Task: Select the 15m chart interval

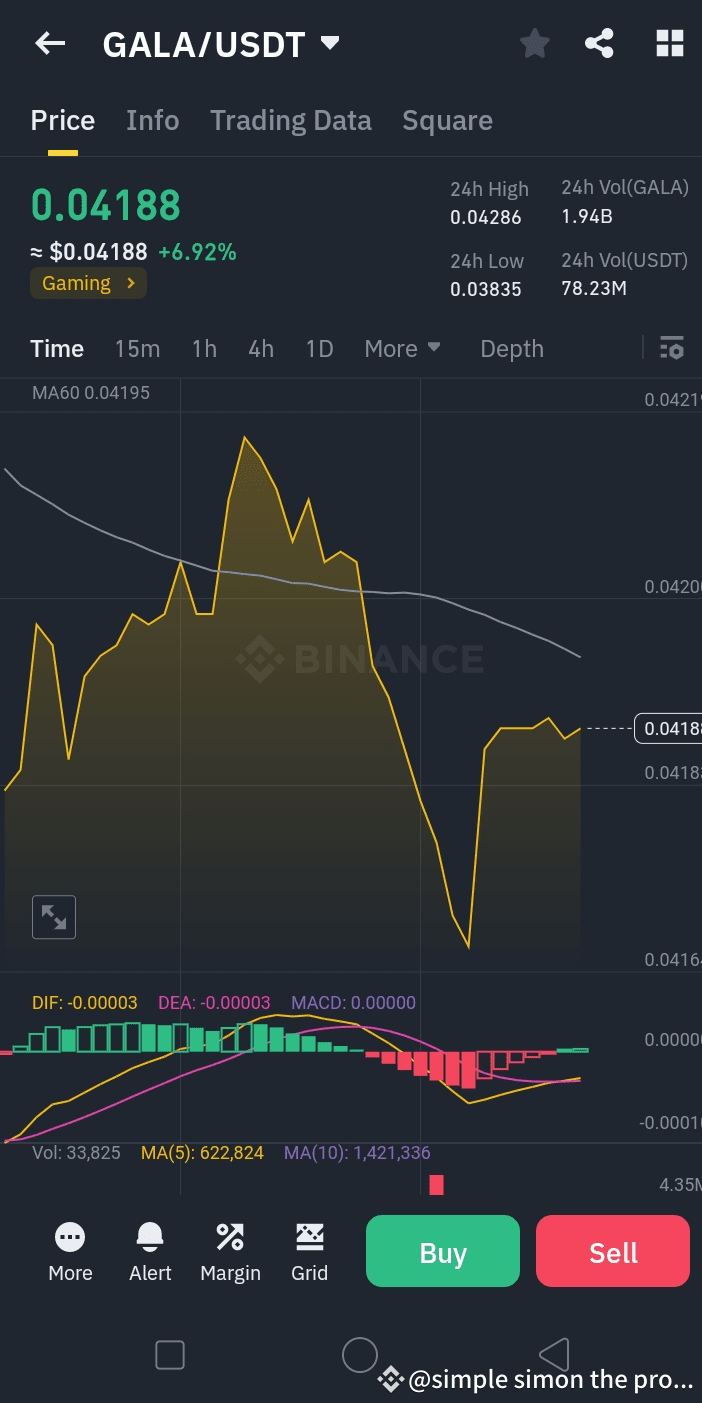Action: point(137,349)
